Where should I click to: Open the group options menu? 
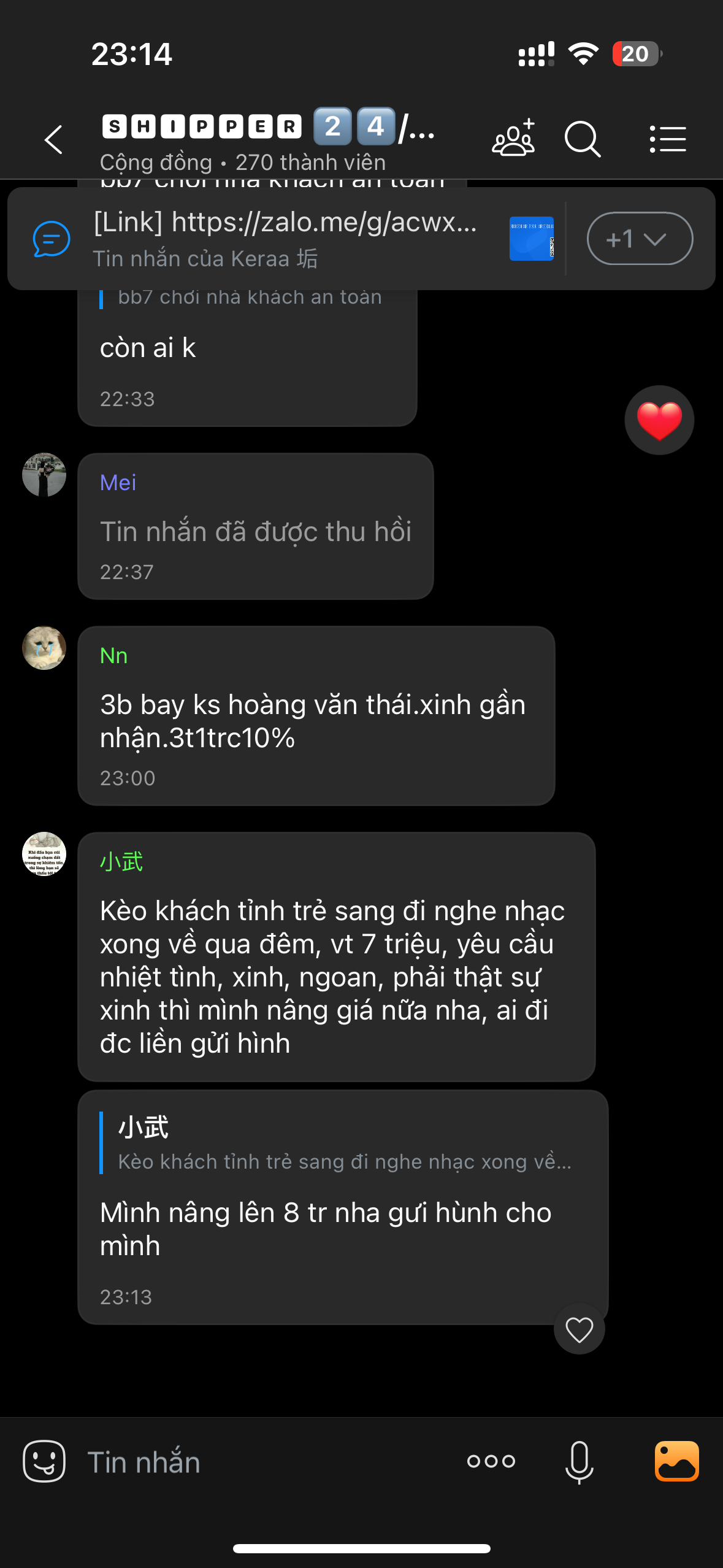point(668,140)
